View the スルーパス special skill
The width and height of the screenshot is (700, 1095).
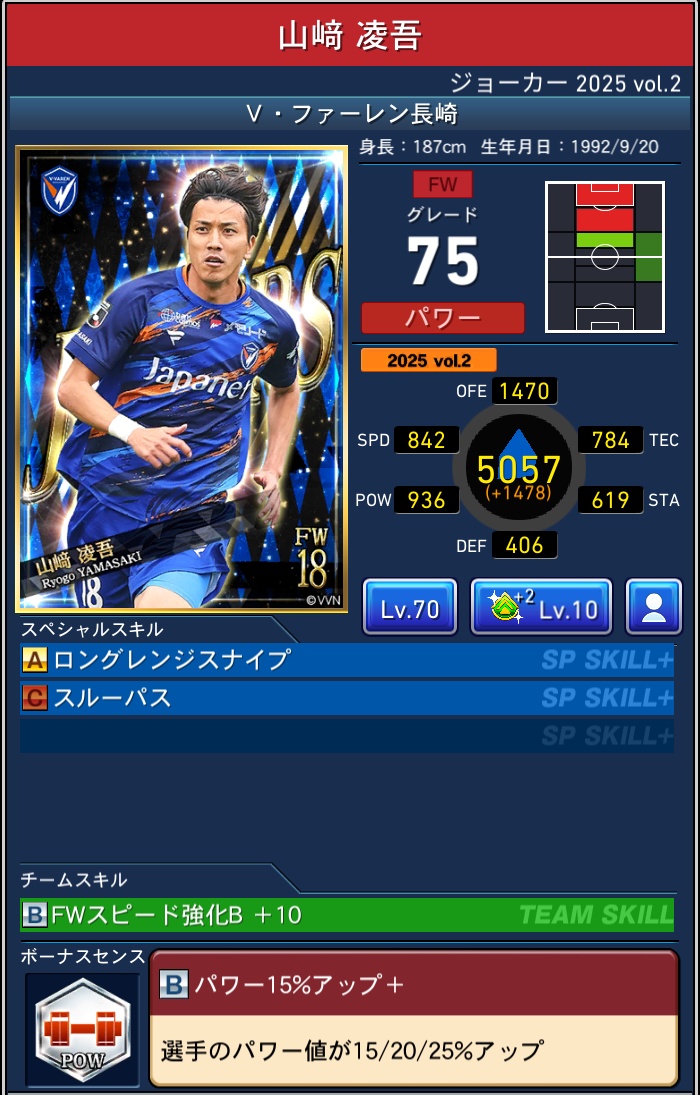click(346, 697)
